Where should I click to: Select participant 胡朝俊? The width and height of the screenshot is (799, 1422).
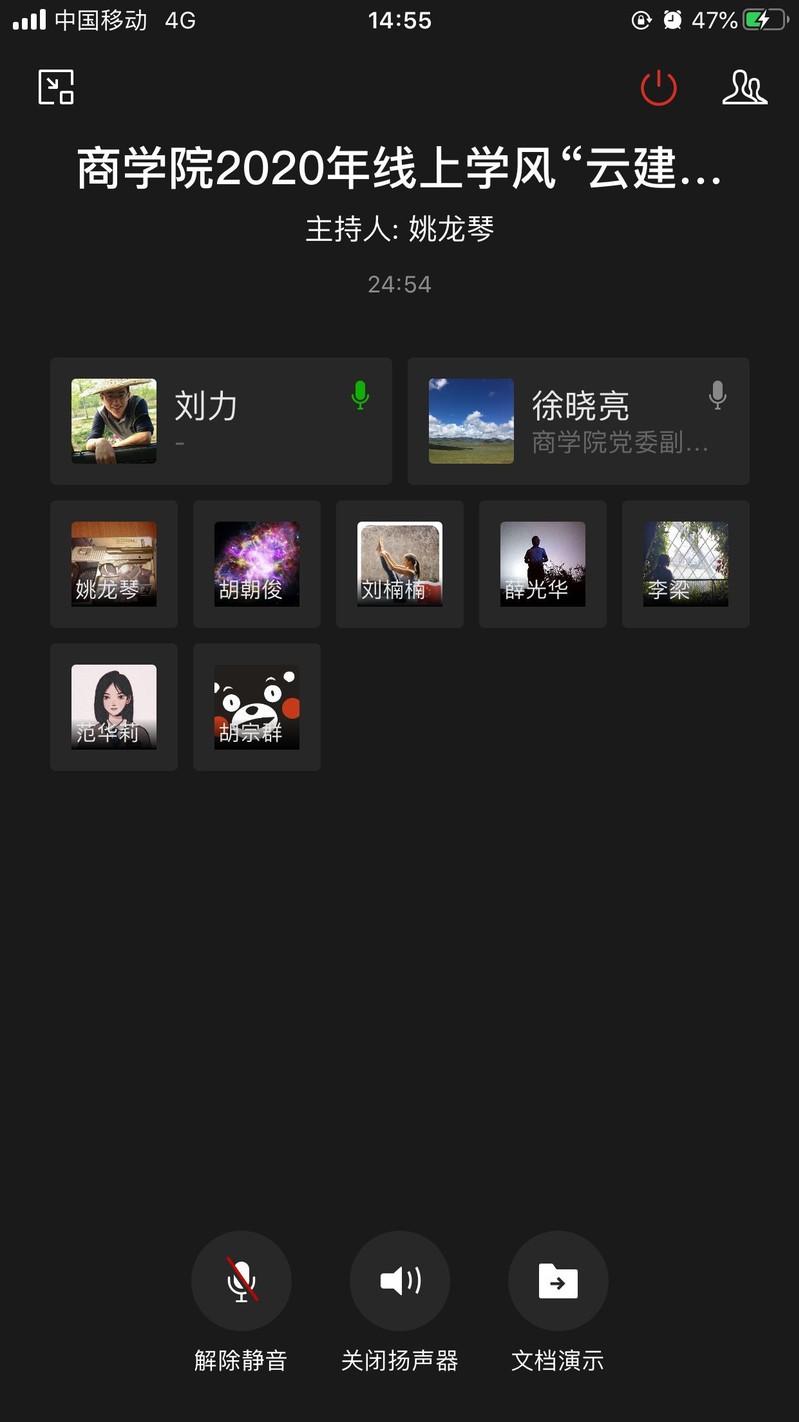click(257, 564)
